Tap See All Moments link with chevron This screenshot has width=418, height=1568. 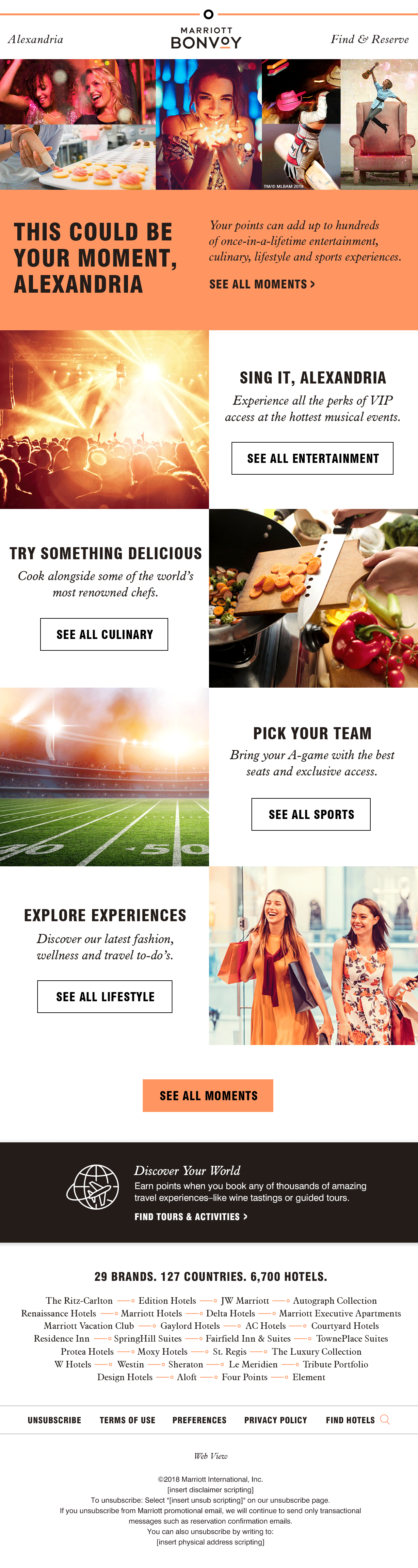click(x=262, y=284)
